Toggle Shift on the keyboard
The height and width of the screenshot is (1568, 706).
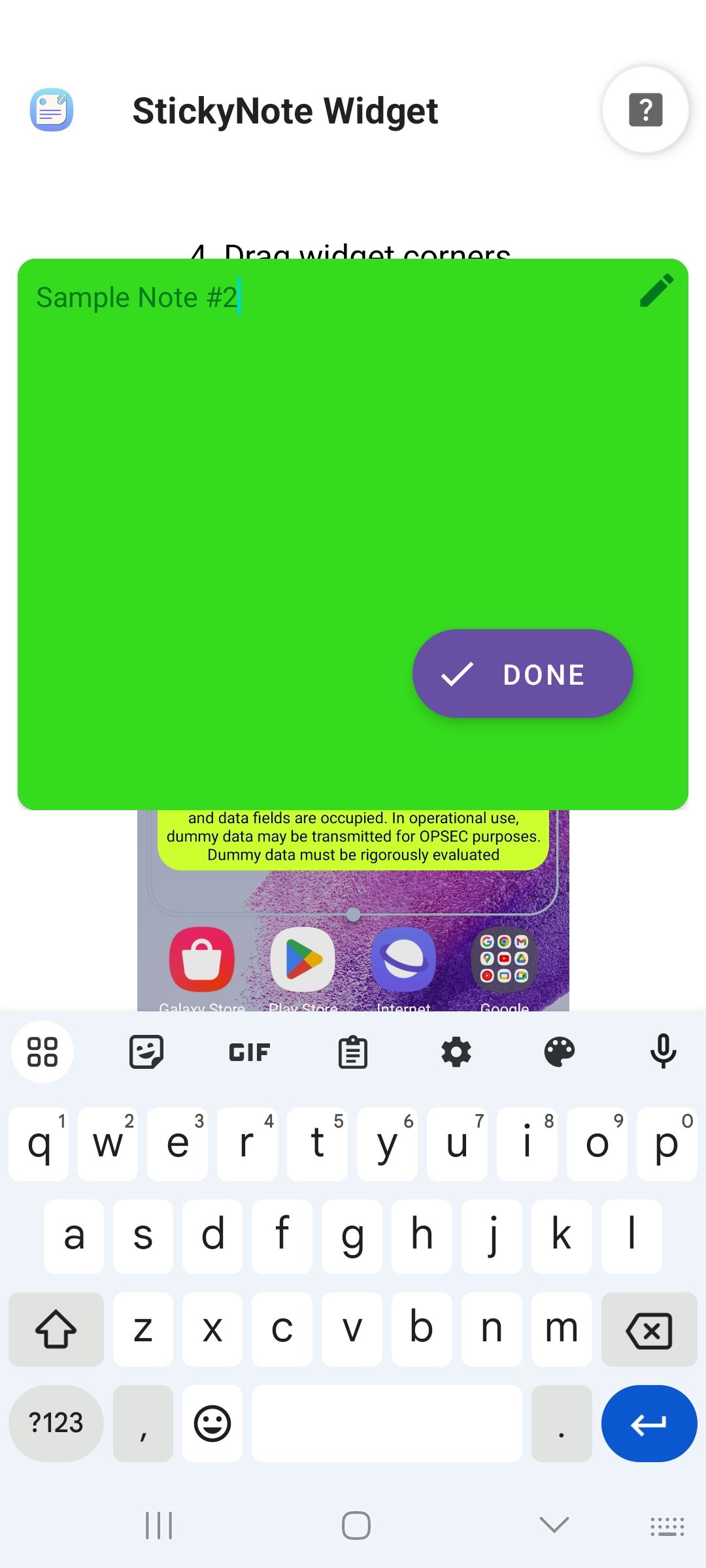click(56, 1330)
